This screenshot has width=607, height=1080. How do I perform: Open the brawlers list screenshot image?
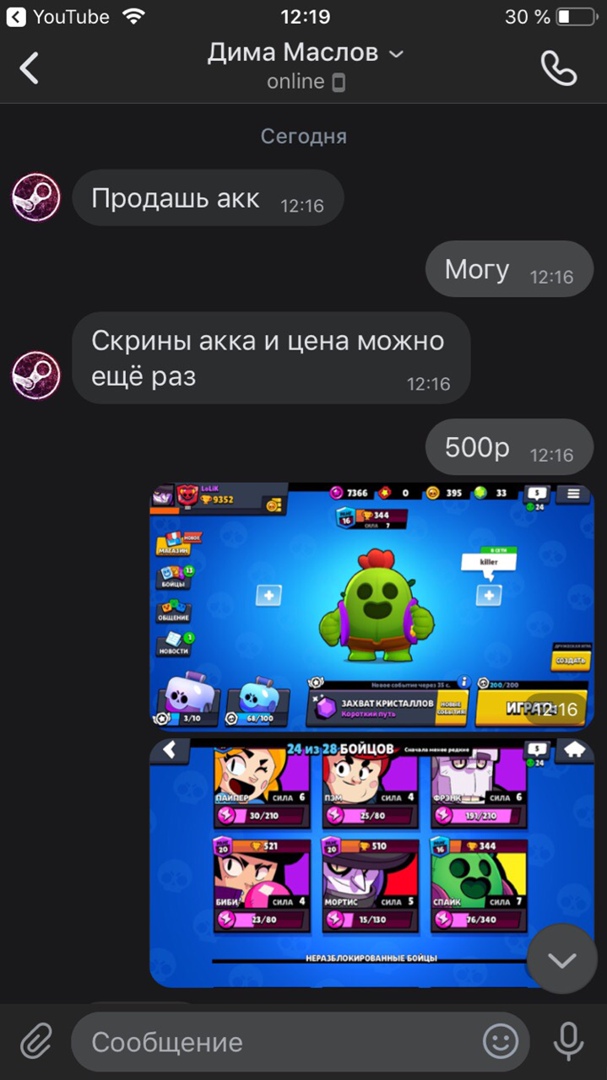(371, 862)
